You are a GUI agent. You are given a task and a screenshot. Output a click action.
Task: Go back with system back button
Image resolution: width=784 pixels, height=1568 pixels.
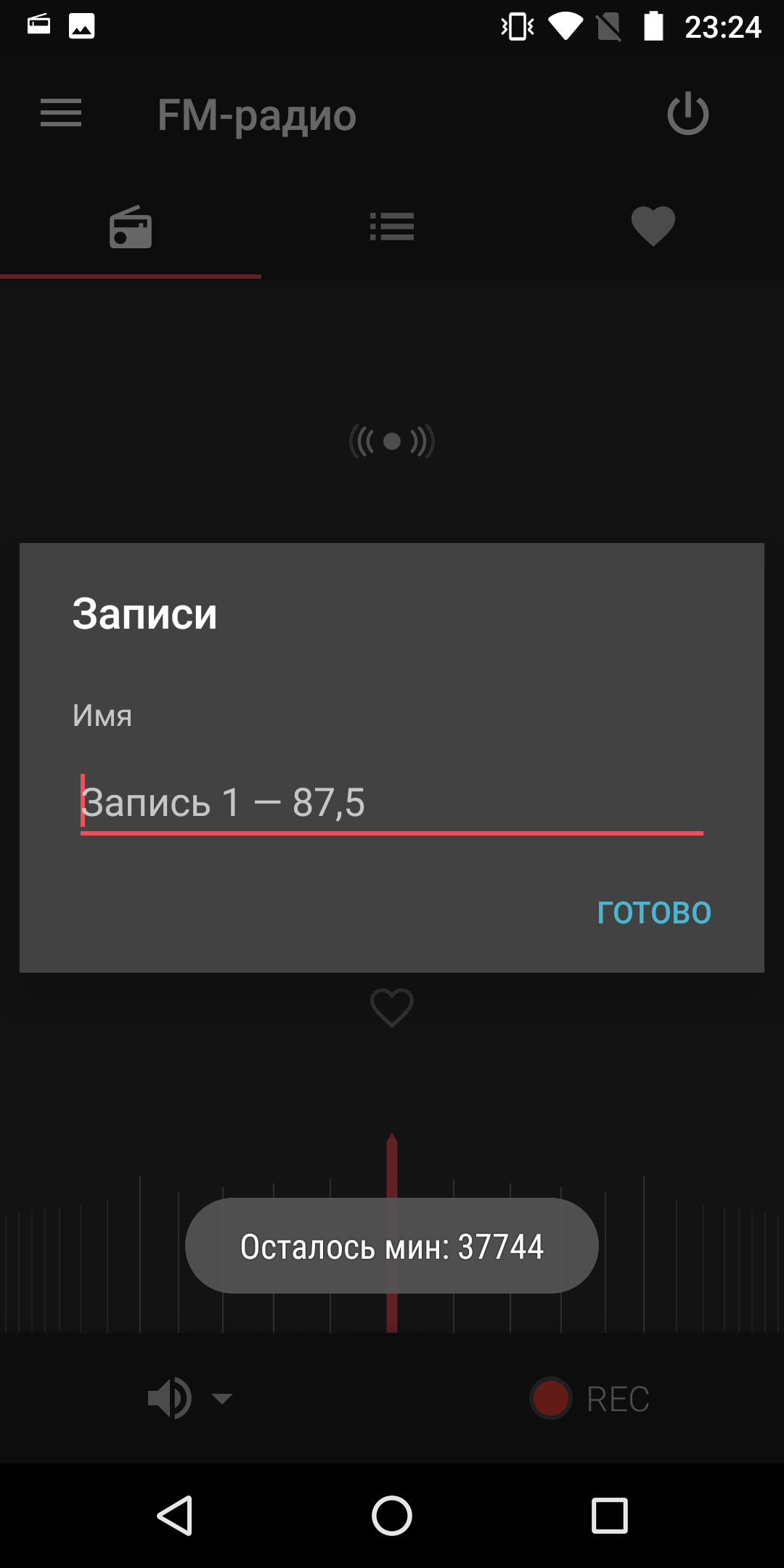175,1516
